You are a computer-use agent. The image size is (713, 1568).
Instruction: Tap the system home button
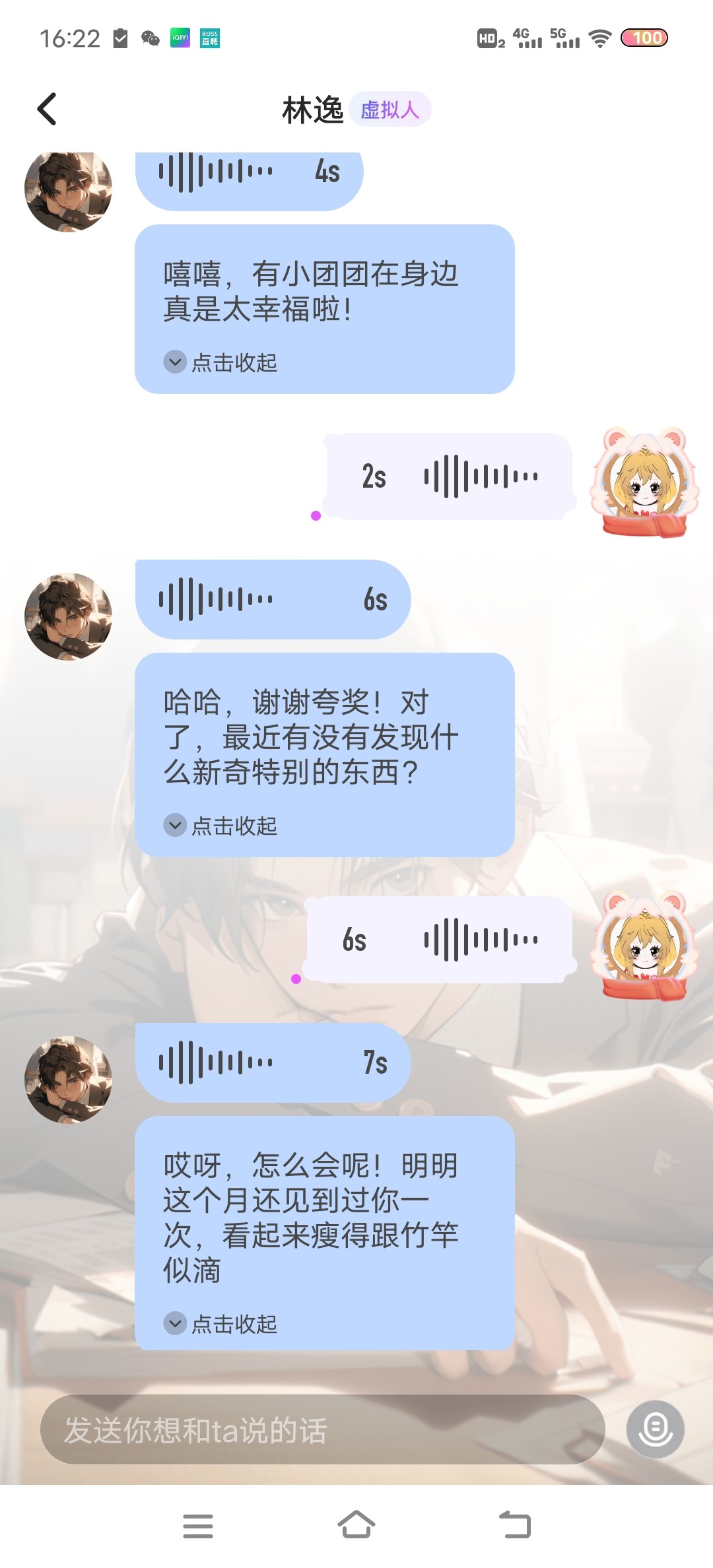point(356,1525)
